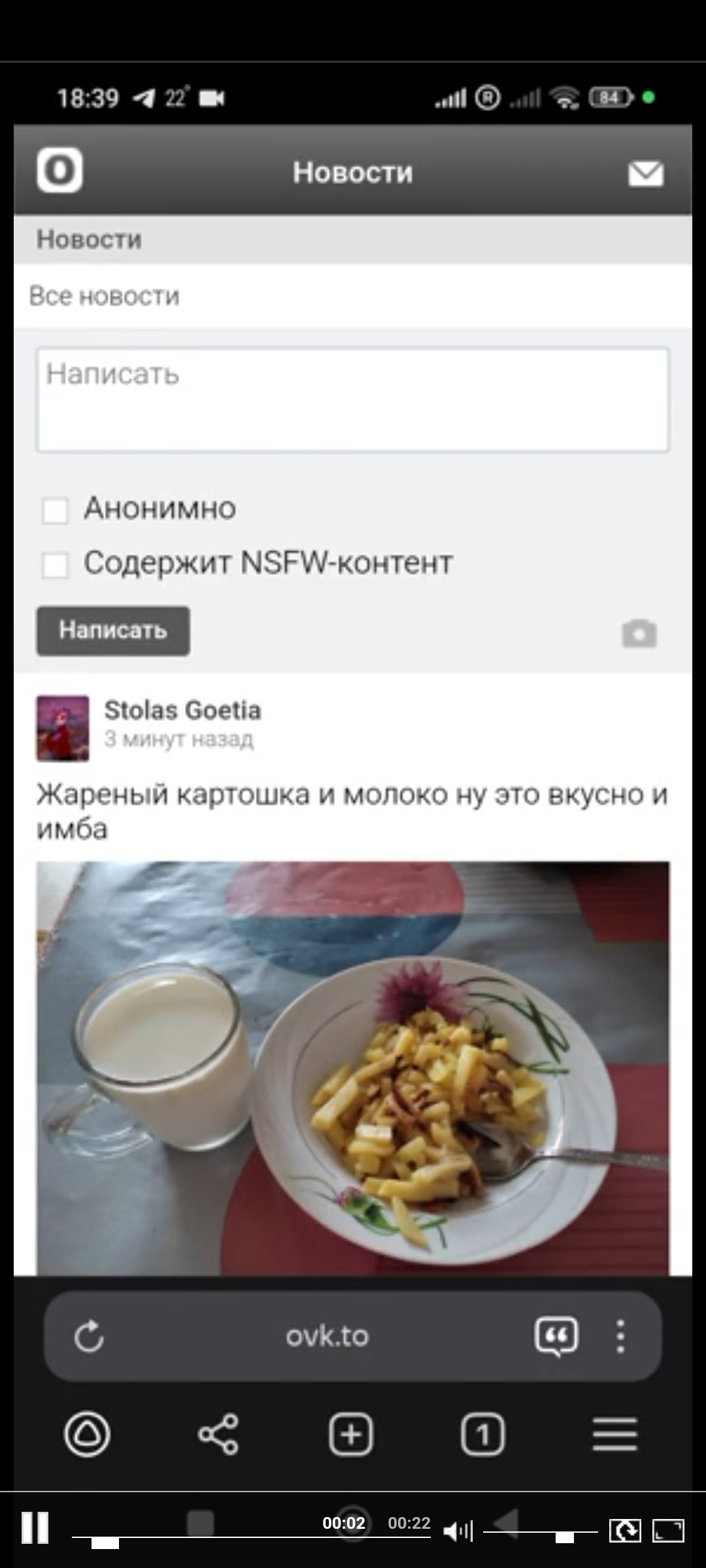Tap the Написать text field

click(x=353, y=400)
